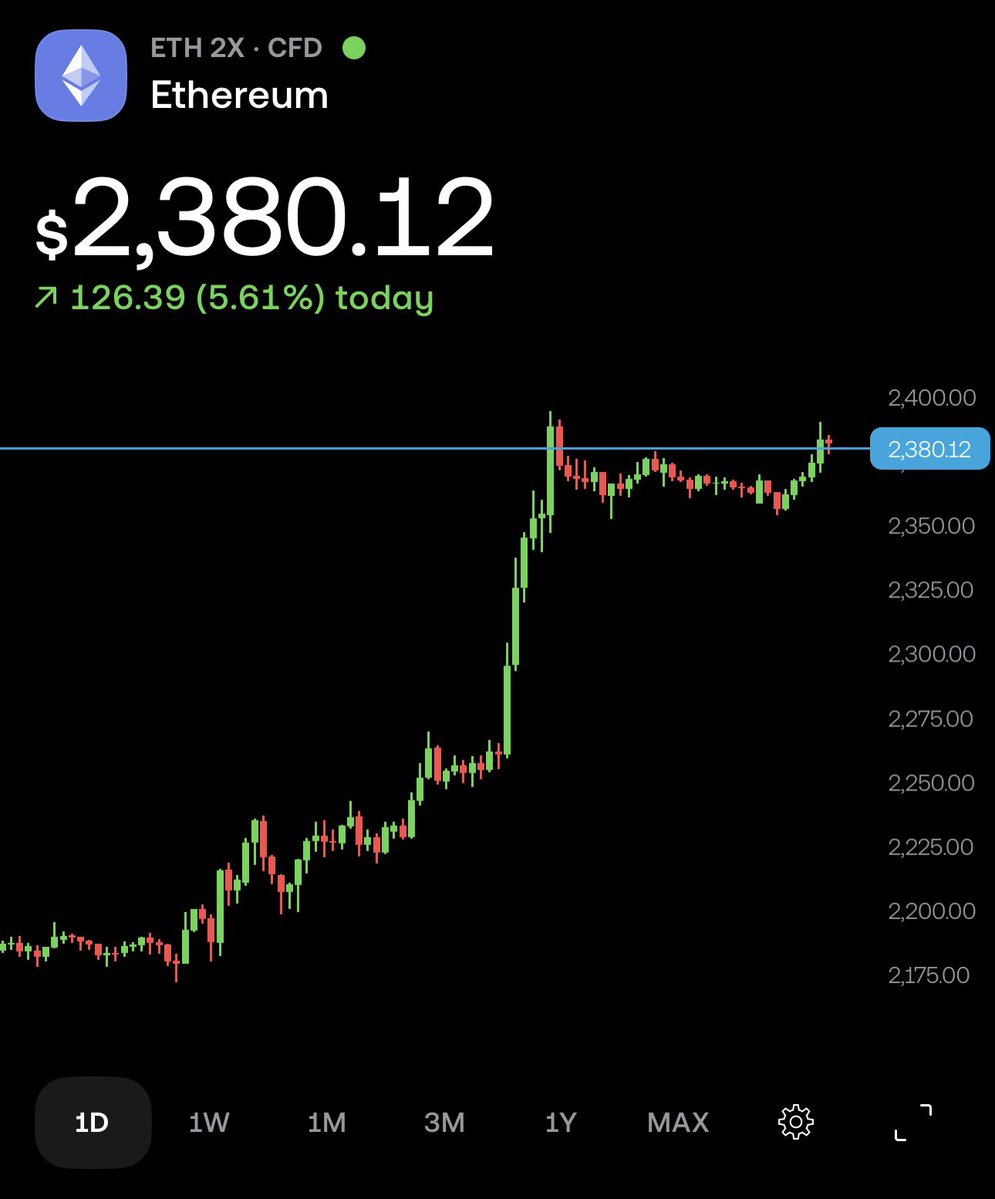Select the 1D time range

coord(92,1122)
